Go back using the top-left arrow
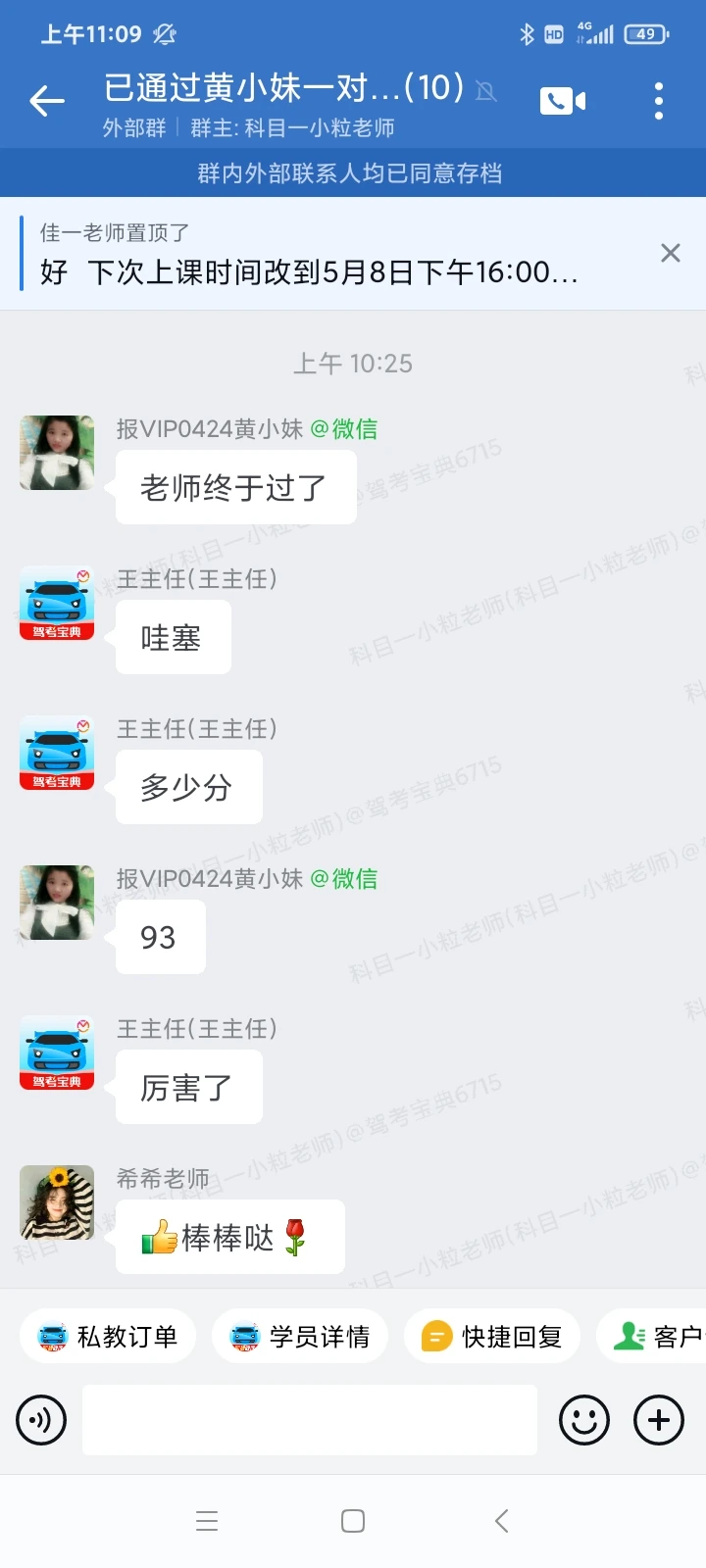706x1568 pixels. 46,101
